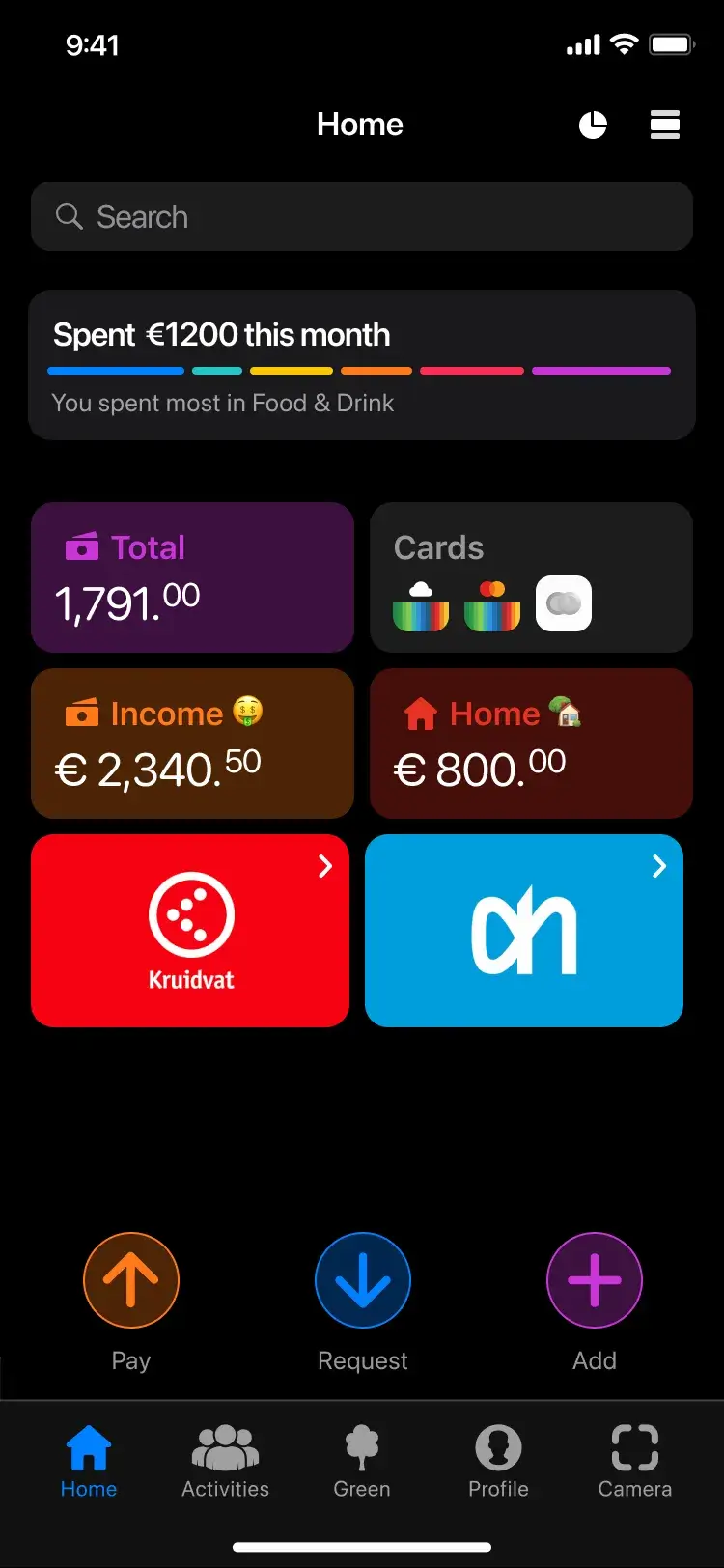Viewport: 724px width, 1568px height.
Task: Switch to the Activities tab
Action: click(226, 1462)
